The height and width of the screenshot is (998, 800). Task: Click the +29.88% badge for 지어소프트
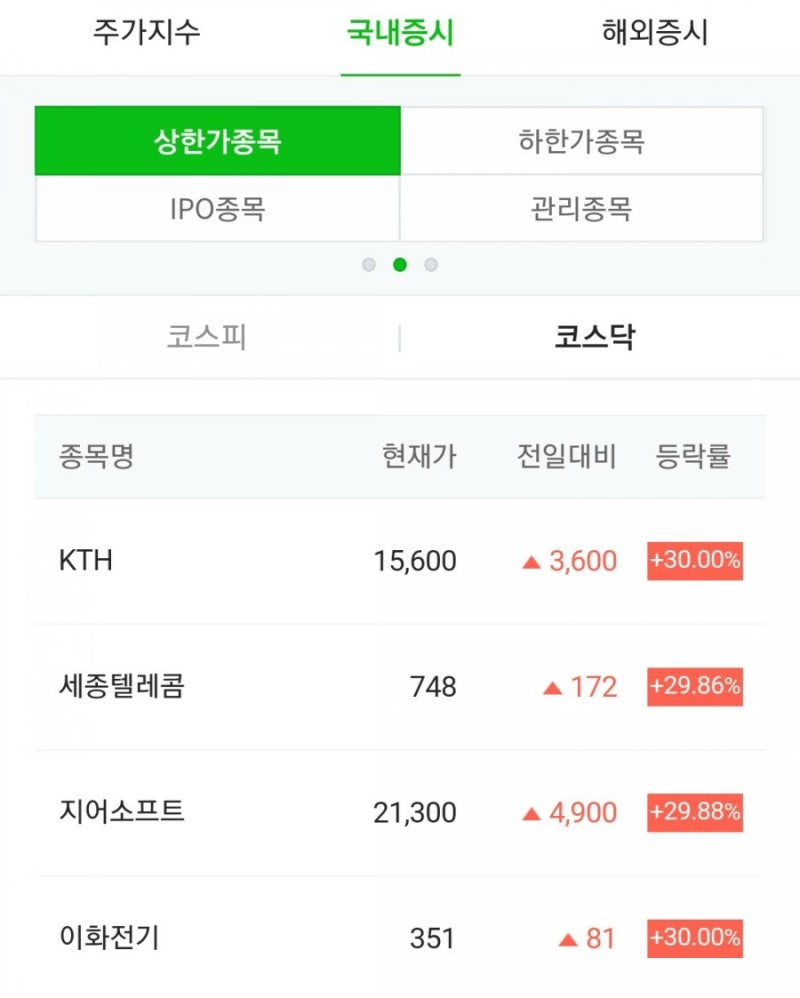click(x=694, y=813)
